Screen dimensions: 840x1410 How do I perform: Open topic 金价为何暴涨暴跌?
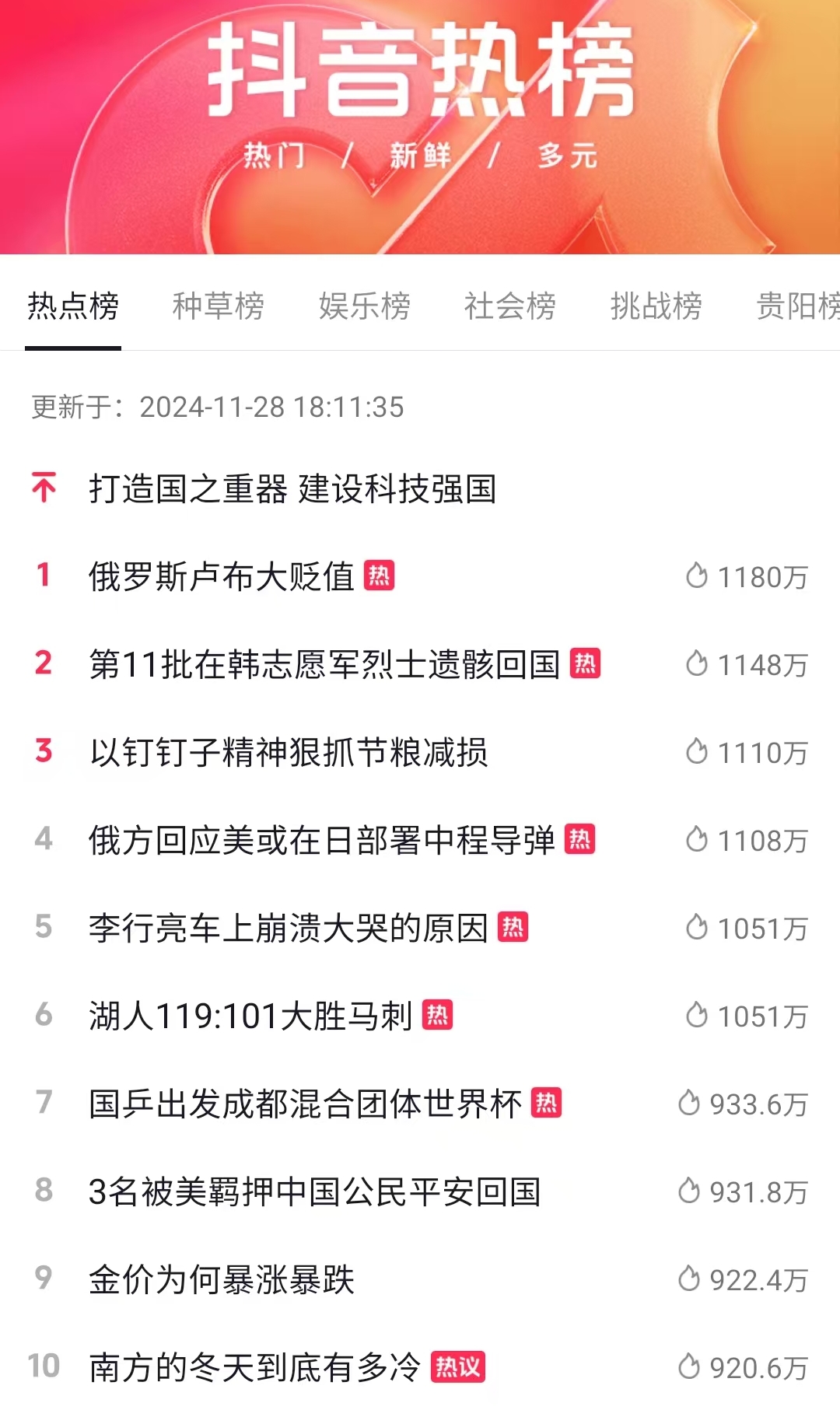point(222,1280)
